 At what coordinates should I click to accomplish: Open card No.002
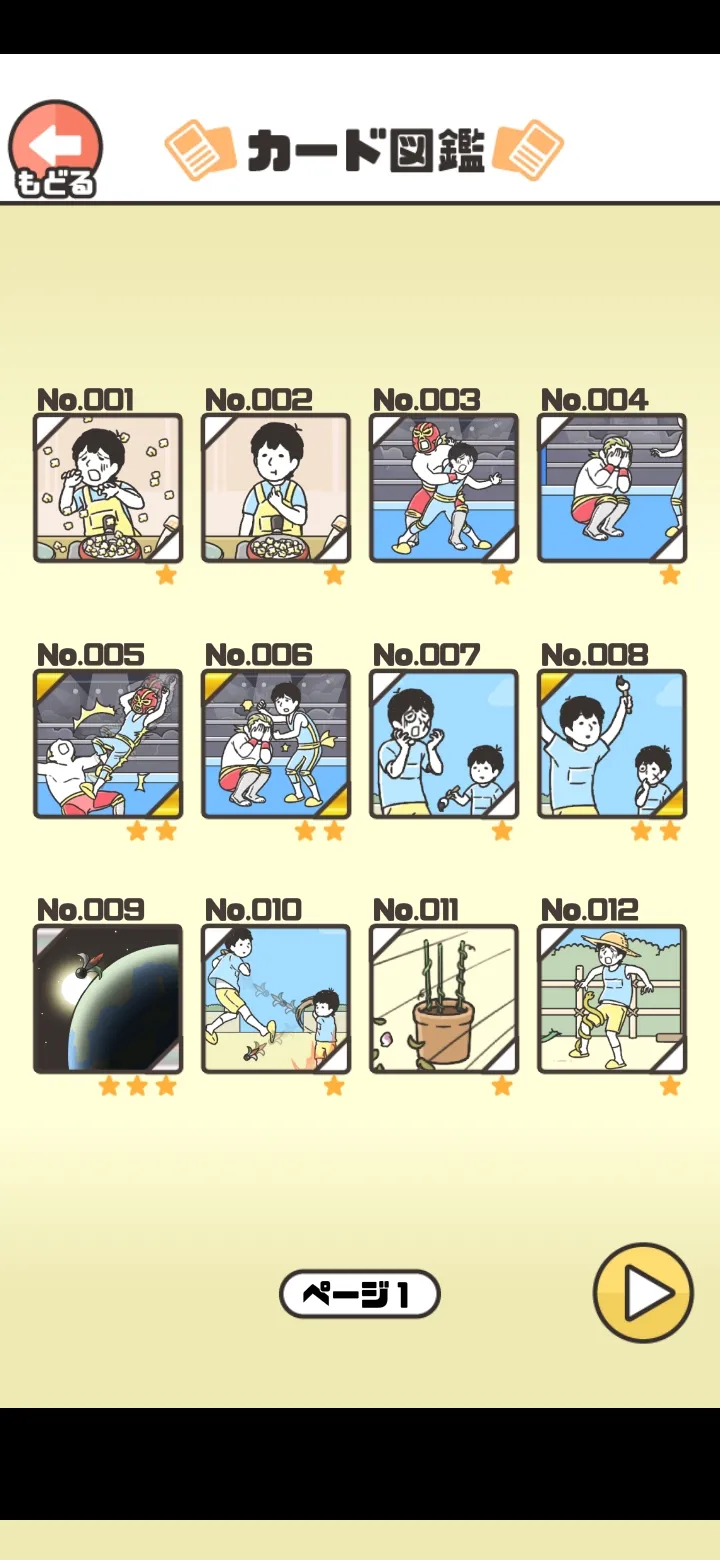276,488
